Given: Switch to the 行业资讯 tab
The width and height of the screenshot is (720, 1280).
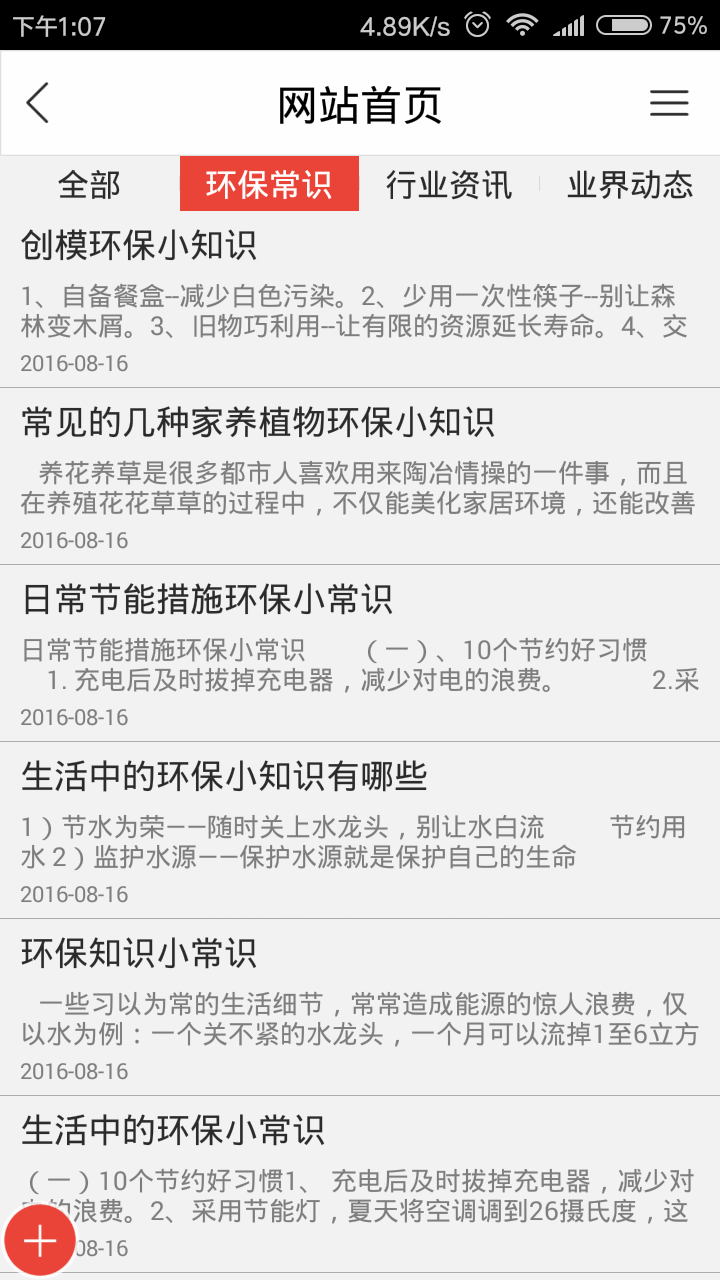Looking at the screenshot, I should pos(448,185).
